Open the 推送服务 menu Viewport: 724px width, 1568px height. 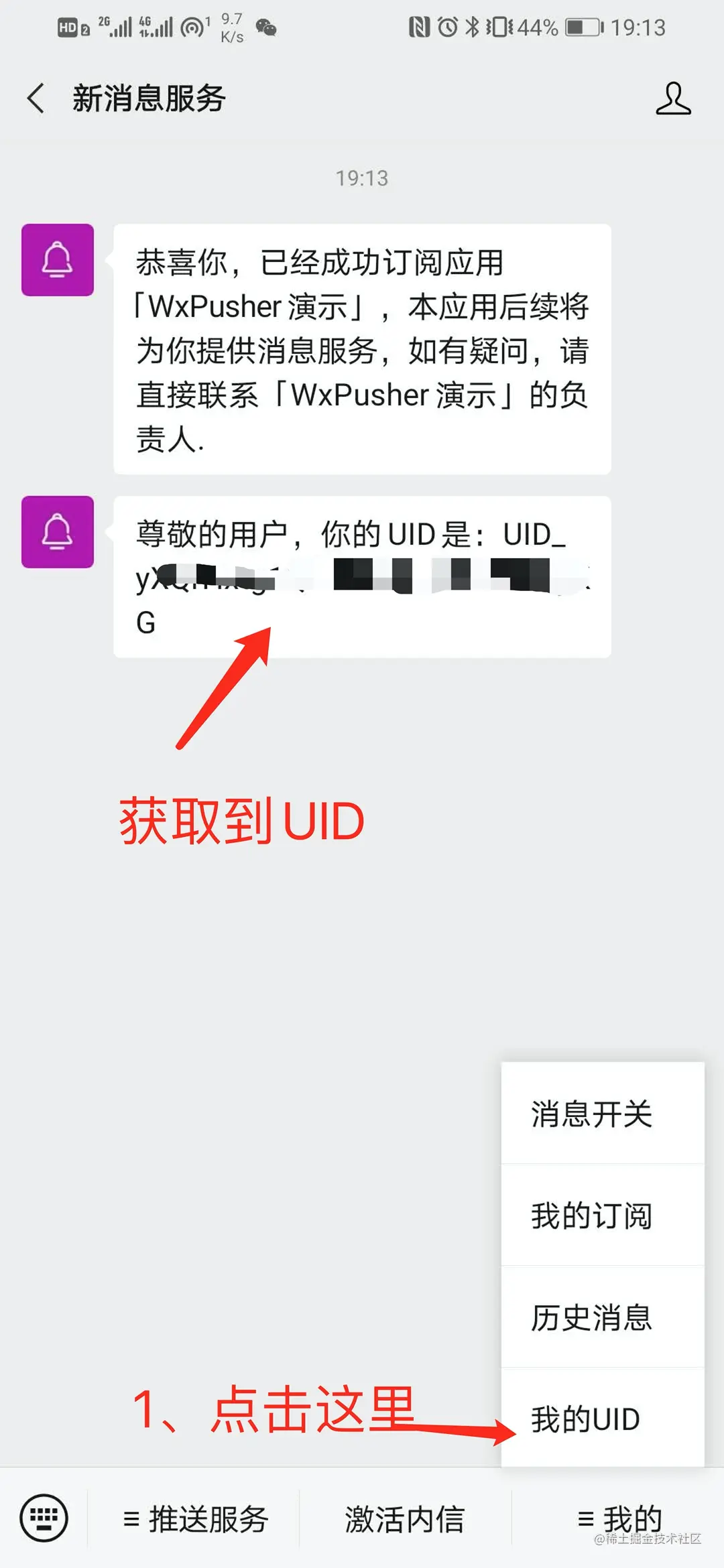tap(195, 1519)
